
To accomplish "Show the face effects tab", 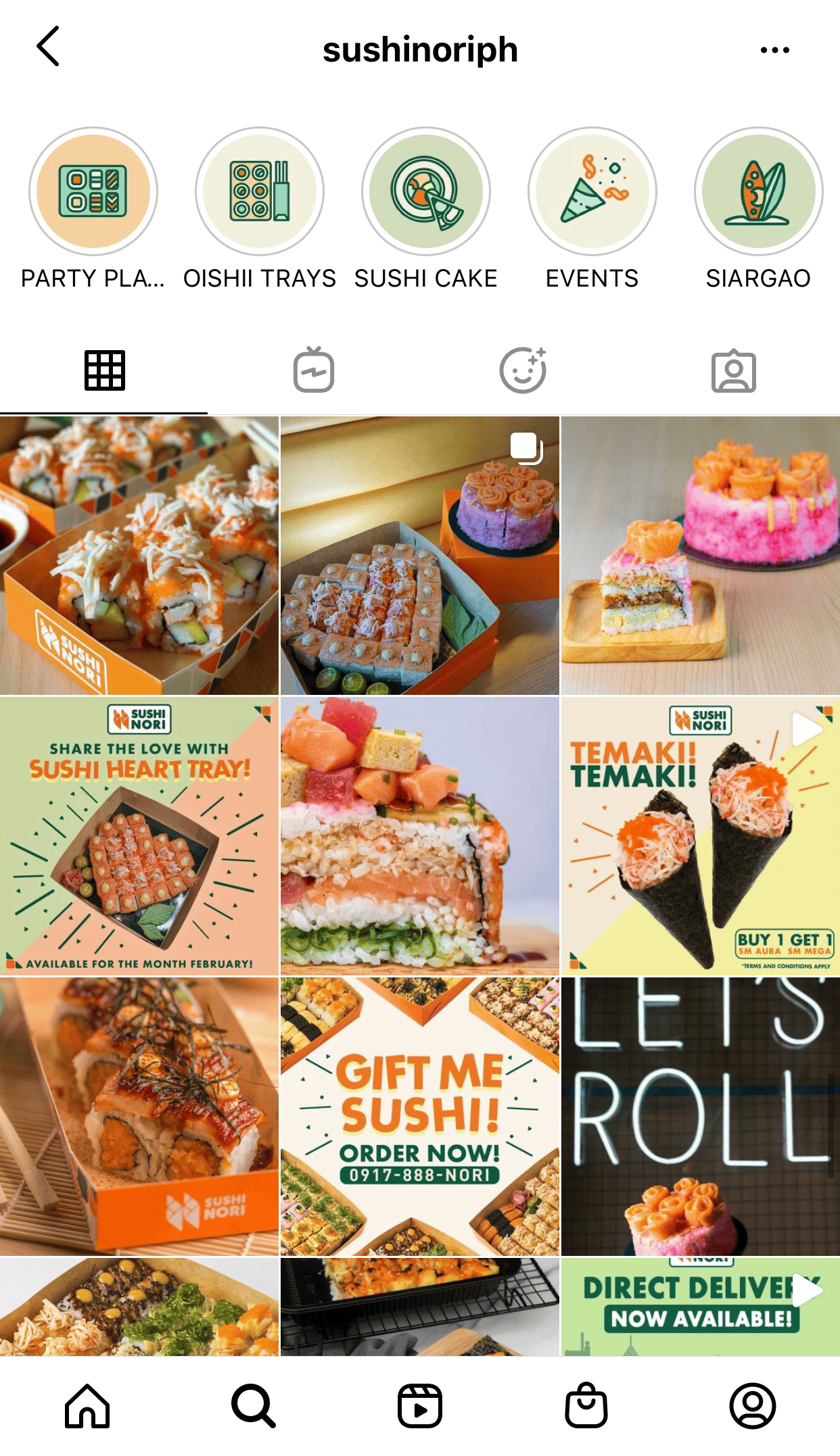I will coord(523,370).
